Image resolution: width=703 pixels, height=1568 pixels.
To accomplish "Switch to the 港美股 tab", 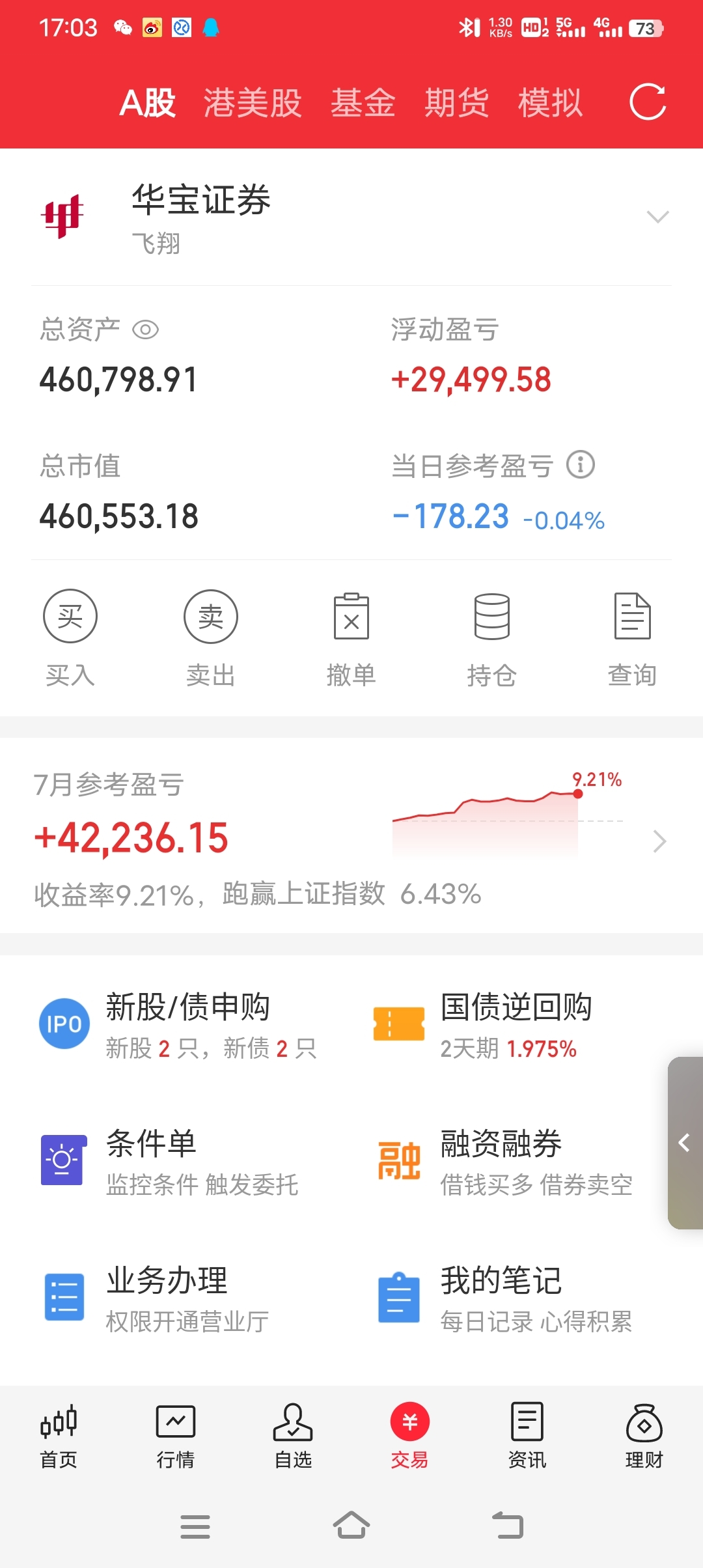I will [253, 103].
